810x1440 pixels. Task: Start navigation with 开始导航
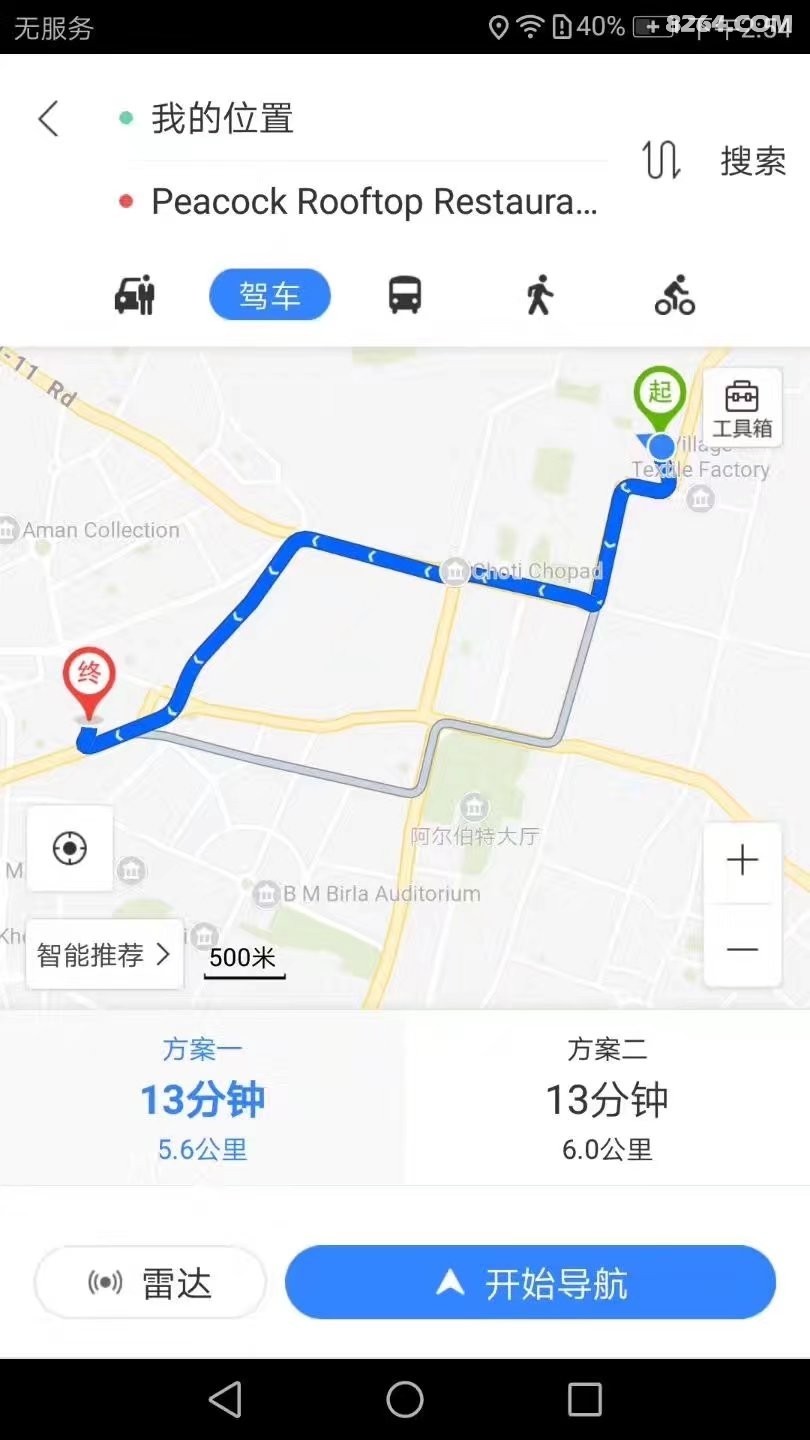(530, 1283)
